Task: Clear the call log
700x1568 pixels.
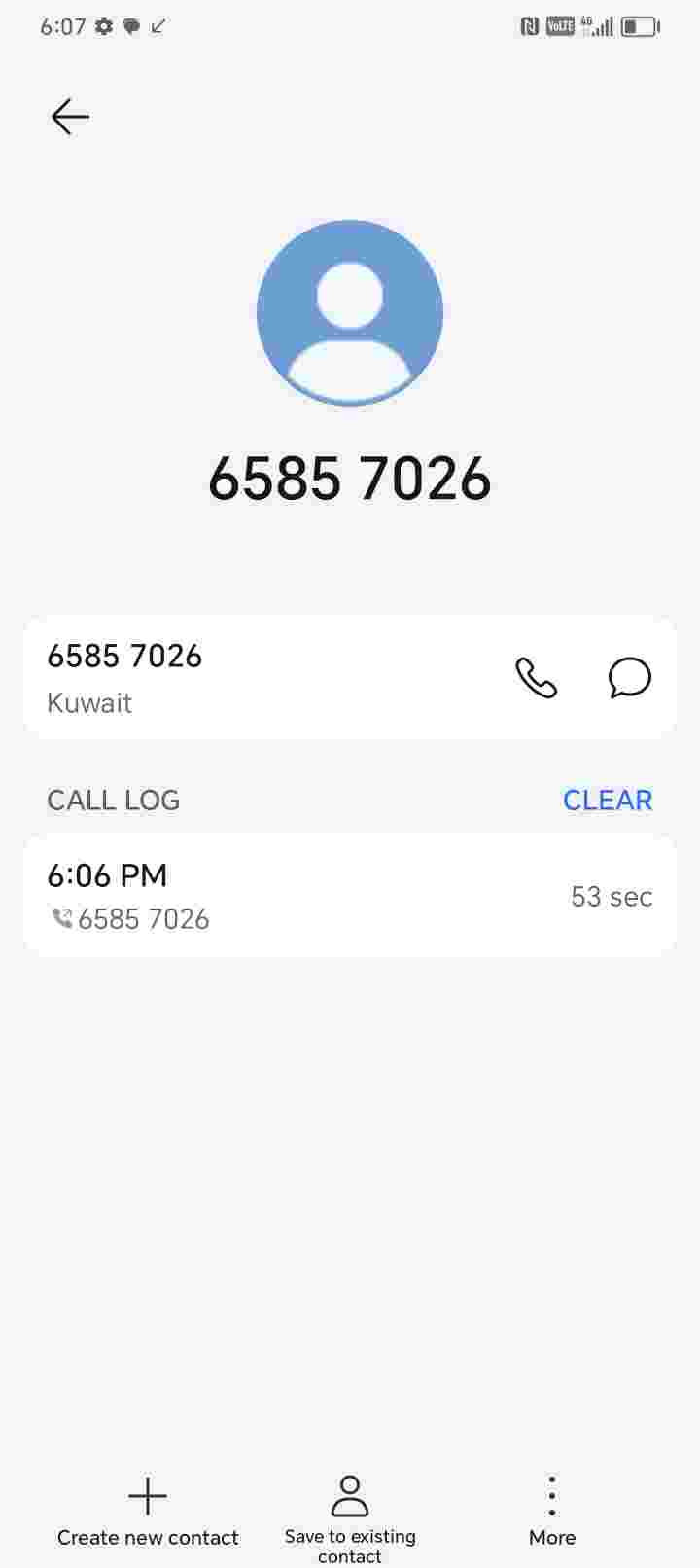Action: pyautogui.click(x=607, y=800)
